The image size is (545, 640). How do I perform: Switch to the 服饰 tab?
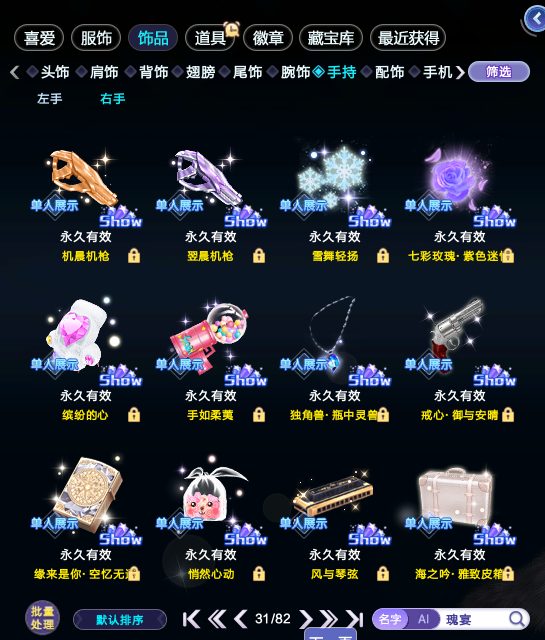[x=96, y=38]
